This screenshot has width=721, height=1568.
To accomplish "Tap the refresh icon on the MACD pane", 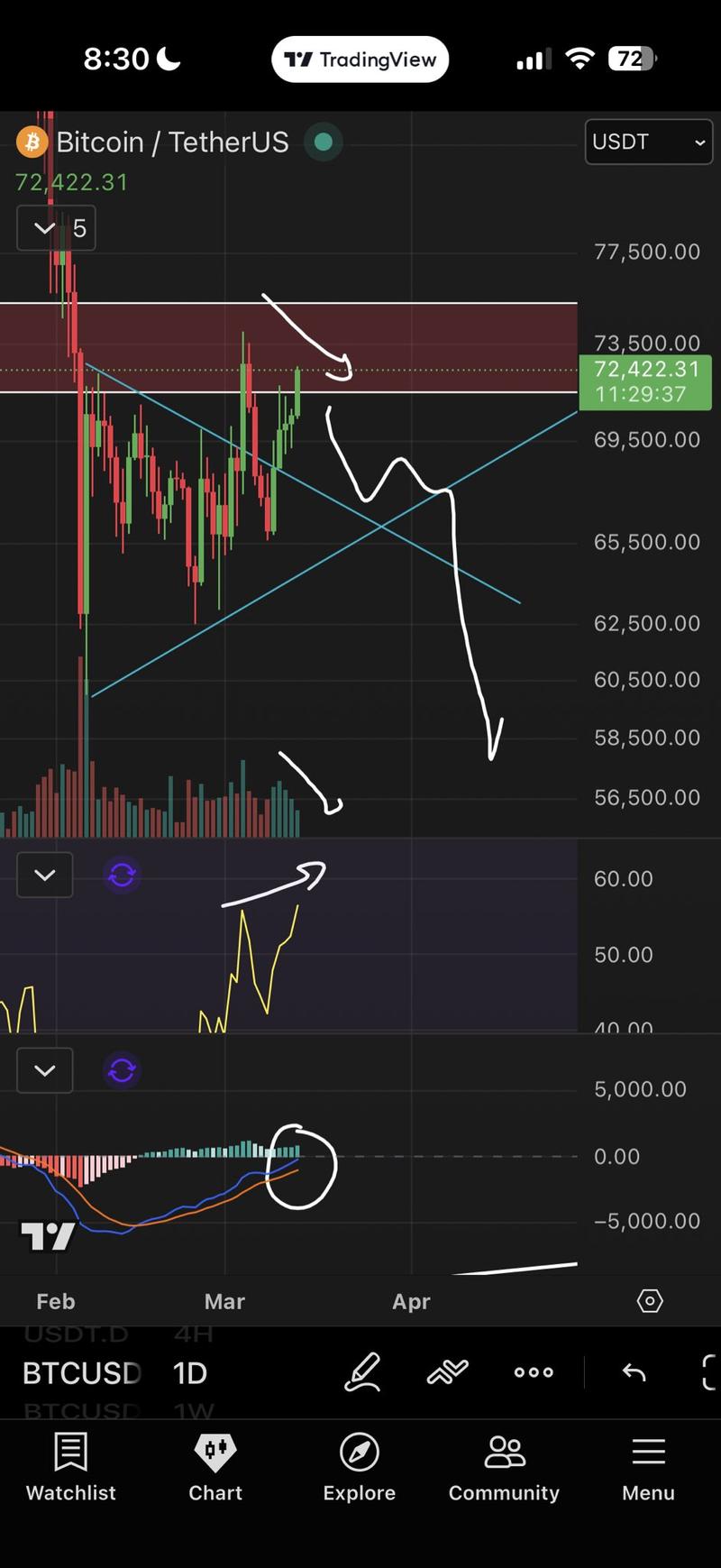I will [122, 1070].
